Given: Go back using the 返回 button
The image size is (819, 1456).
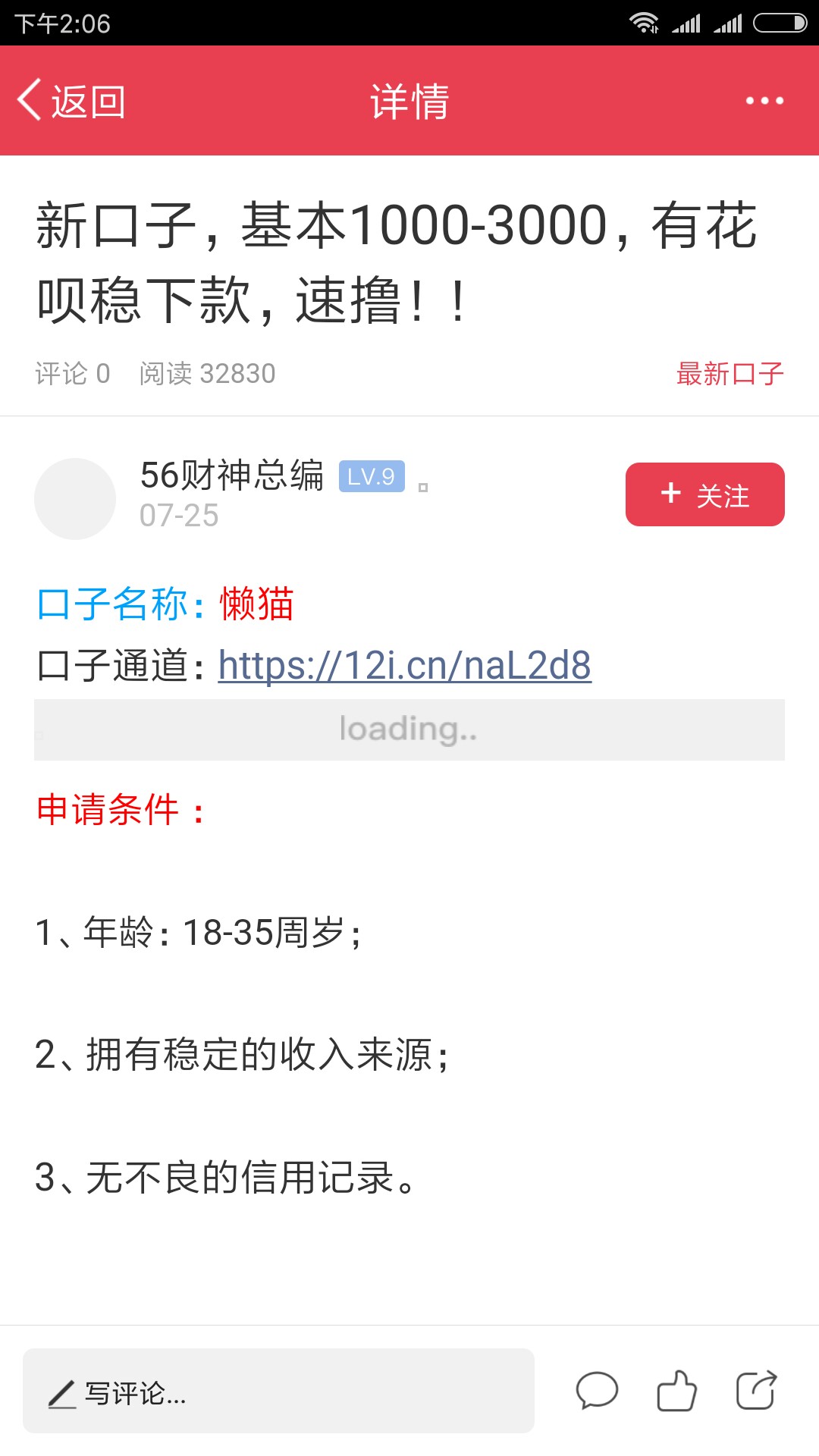Looking at the screenshot, I should [71, 101].
